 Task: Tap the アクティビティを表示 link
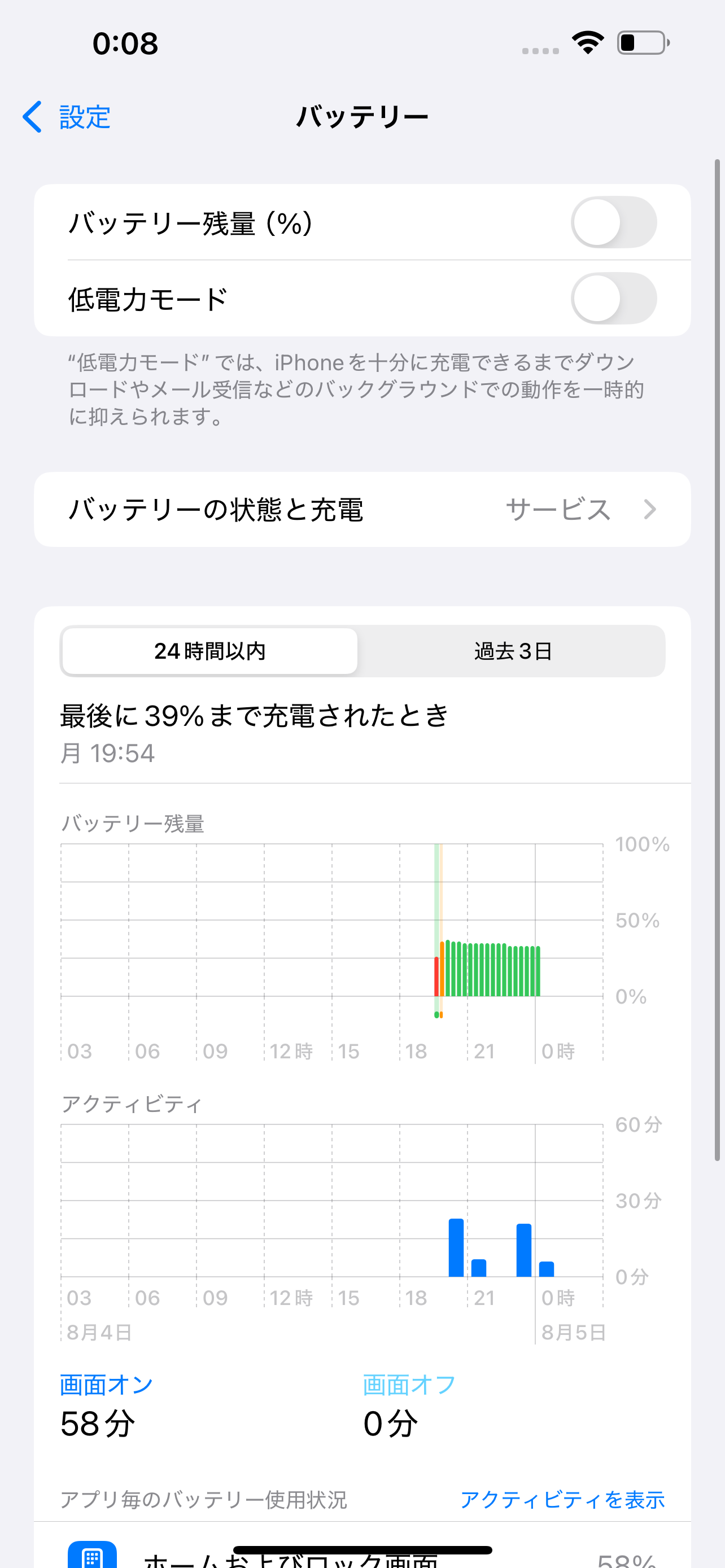click(x=562, y=1499)
